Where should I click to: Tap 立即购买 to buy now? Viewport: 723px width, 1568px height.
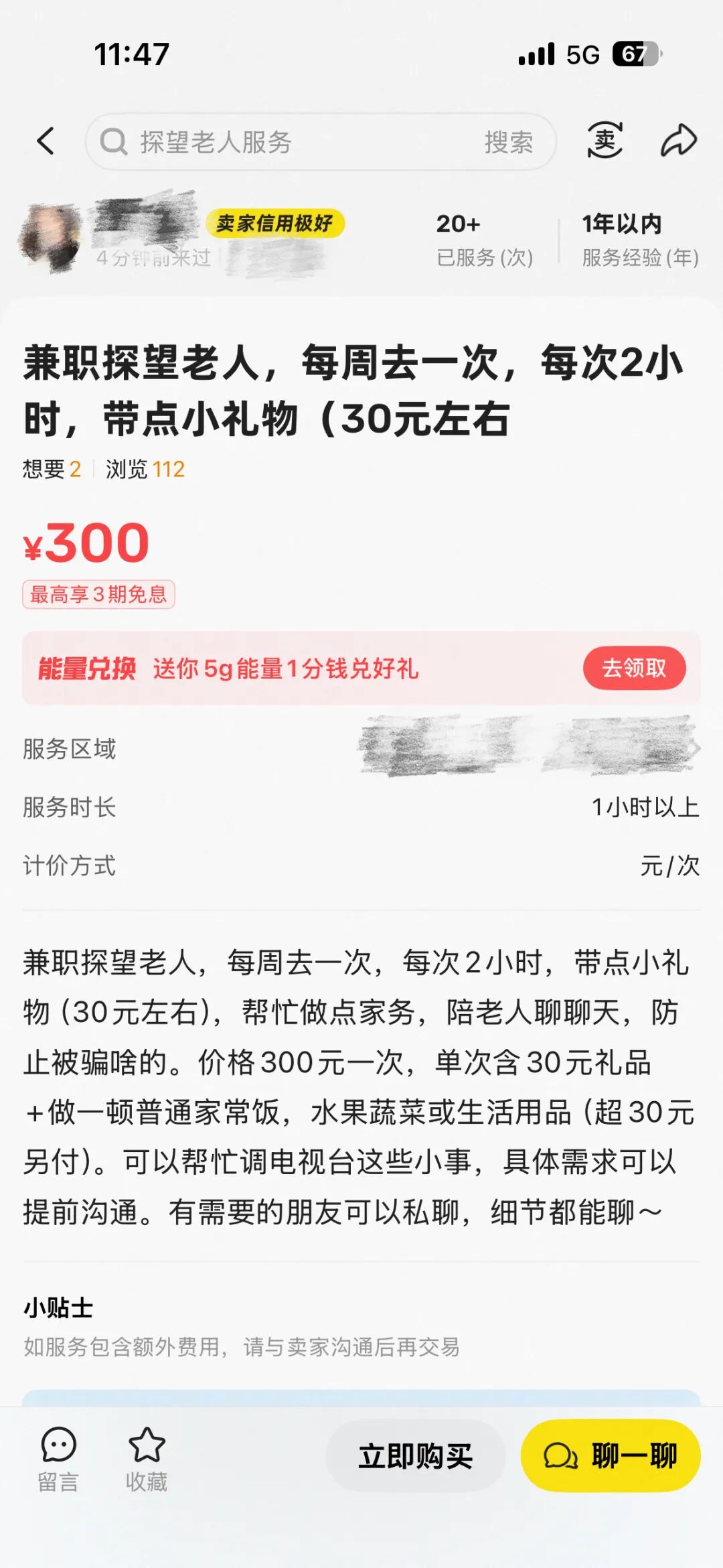pos(415,1455)
